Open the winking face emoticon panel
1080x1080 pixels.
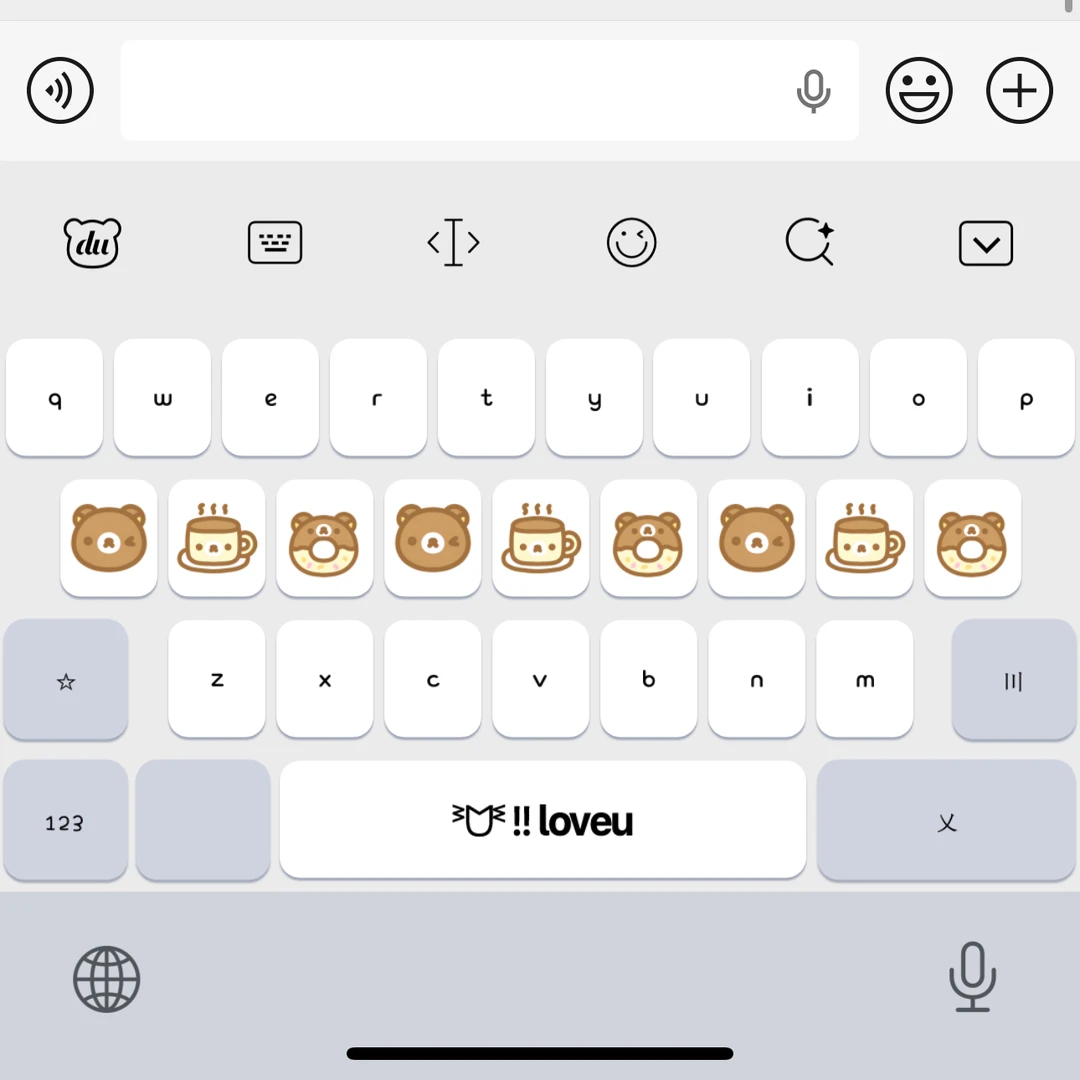coord(632,242)
